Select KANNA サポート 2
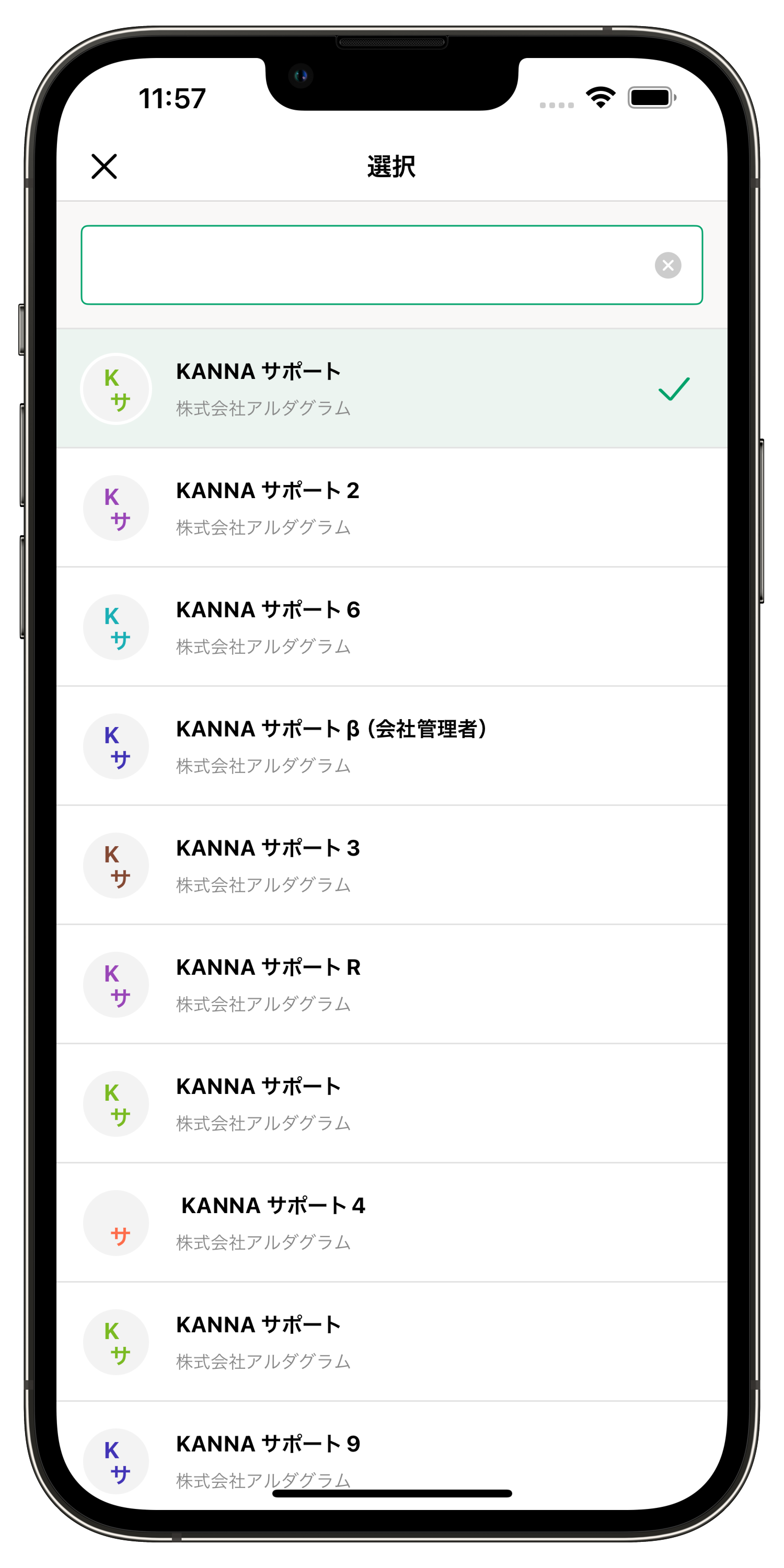 [391, 508]
